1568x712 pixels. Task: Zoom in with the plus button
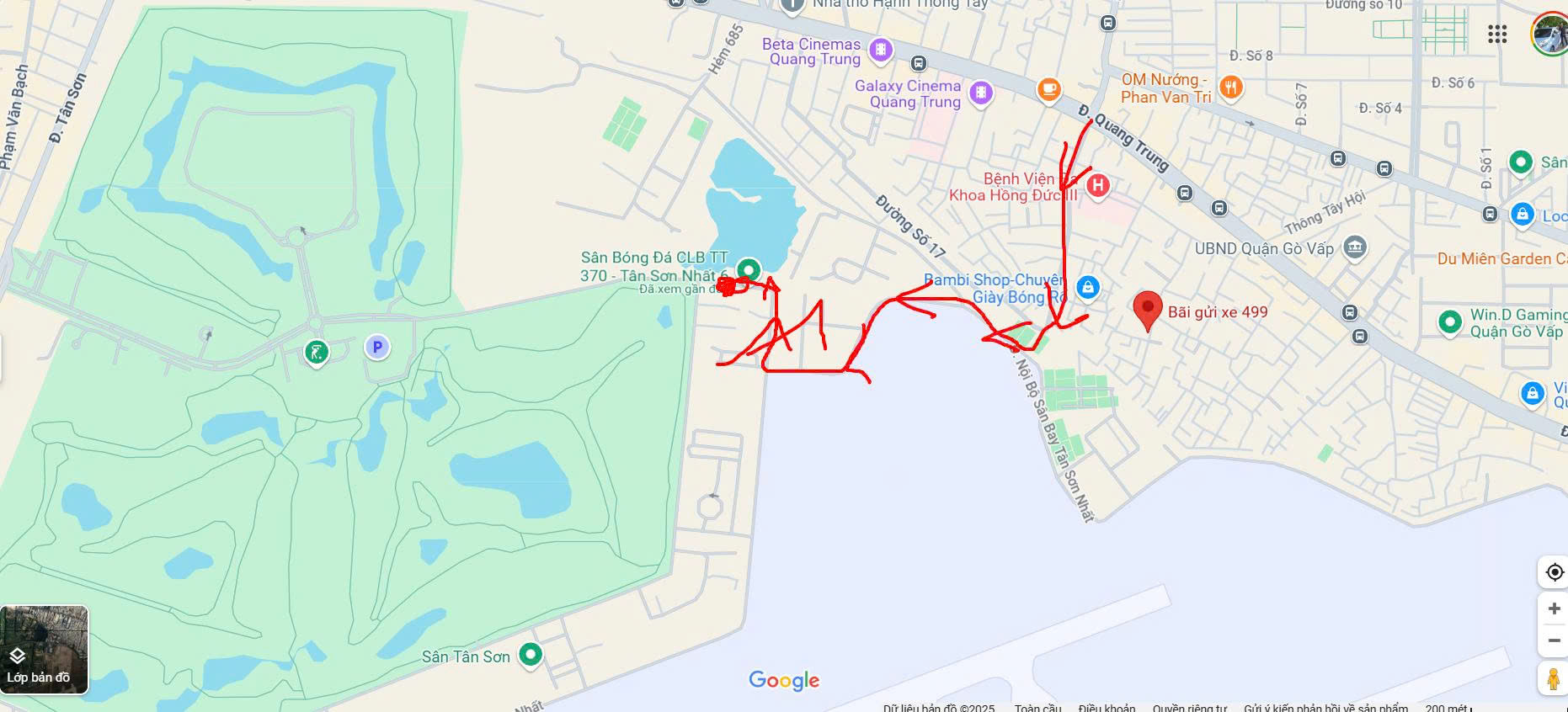point(1554,608)
